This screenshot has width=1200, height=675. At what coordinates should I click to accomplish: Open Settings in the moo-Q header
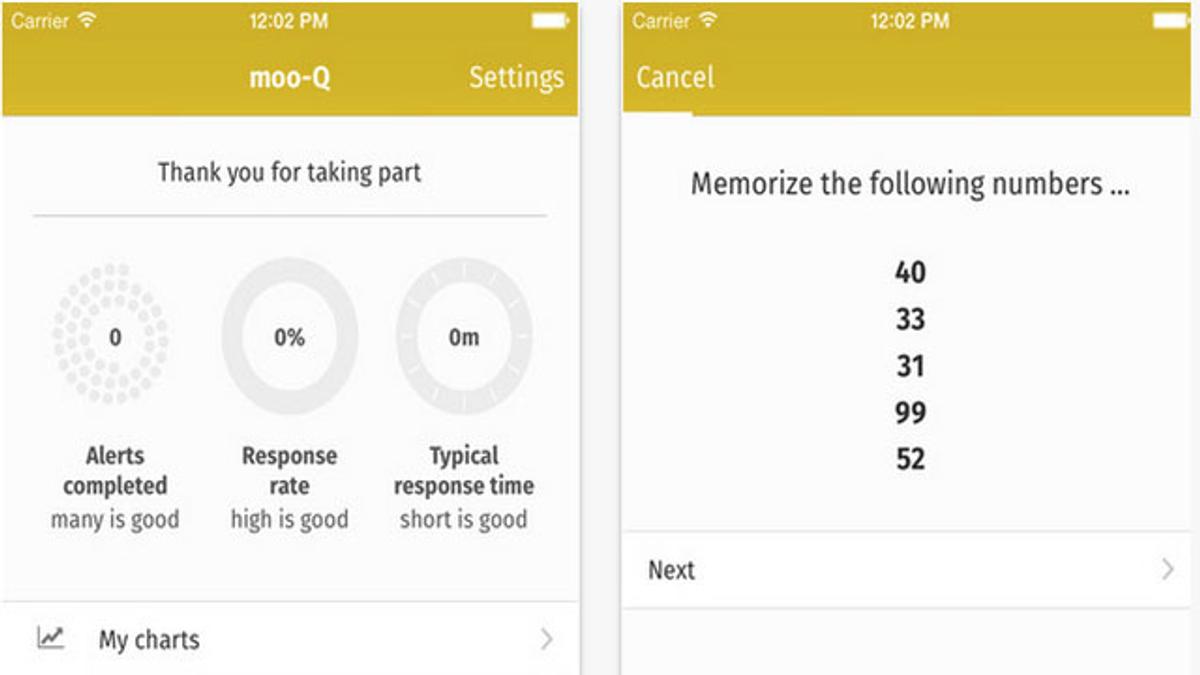tap(516, 78)
